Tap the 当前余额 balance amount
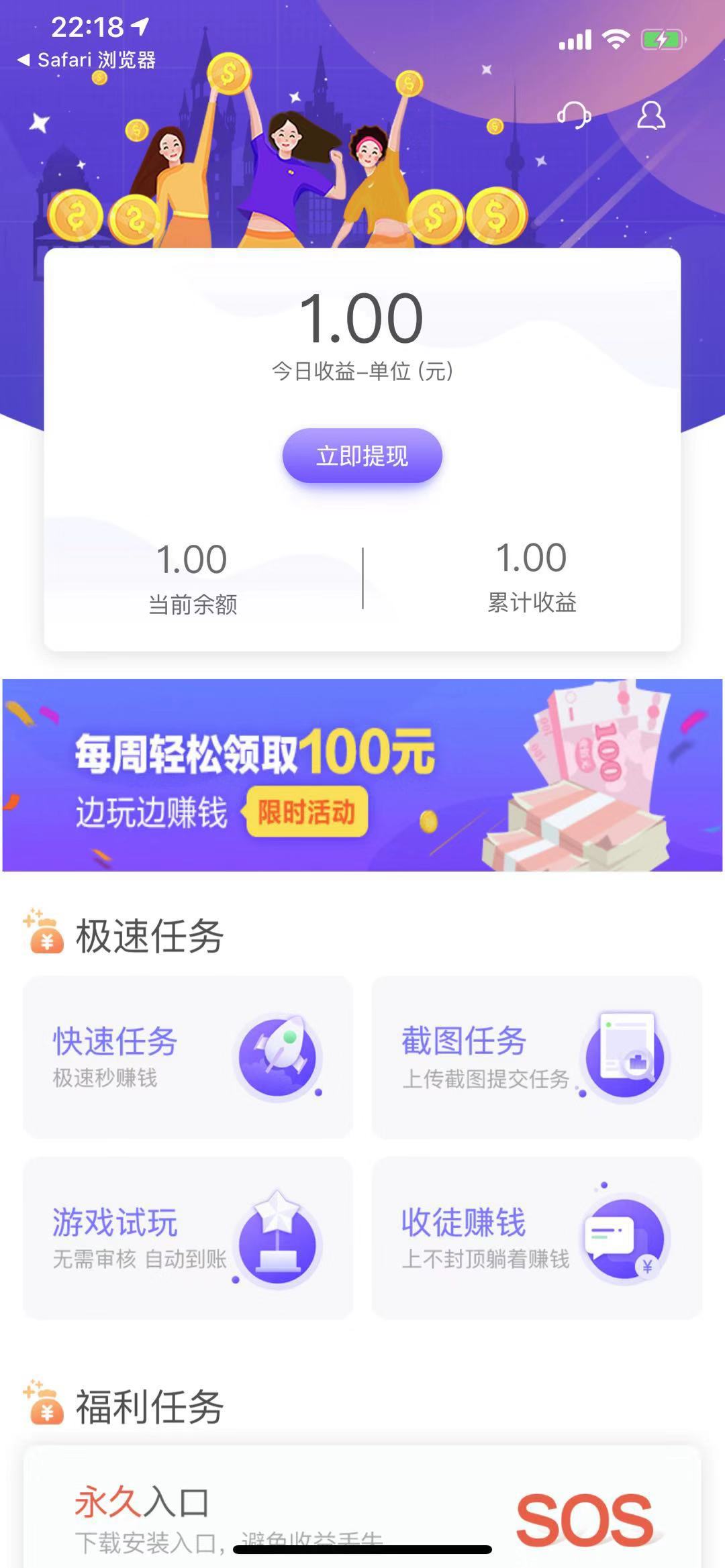 tap(193, 558)
